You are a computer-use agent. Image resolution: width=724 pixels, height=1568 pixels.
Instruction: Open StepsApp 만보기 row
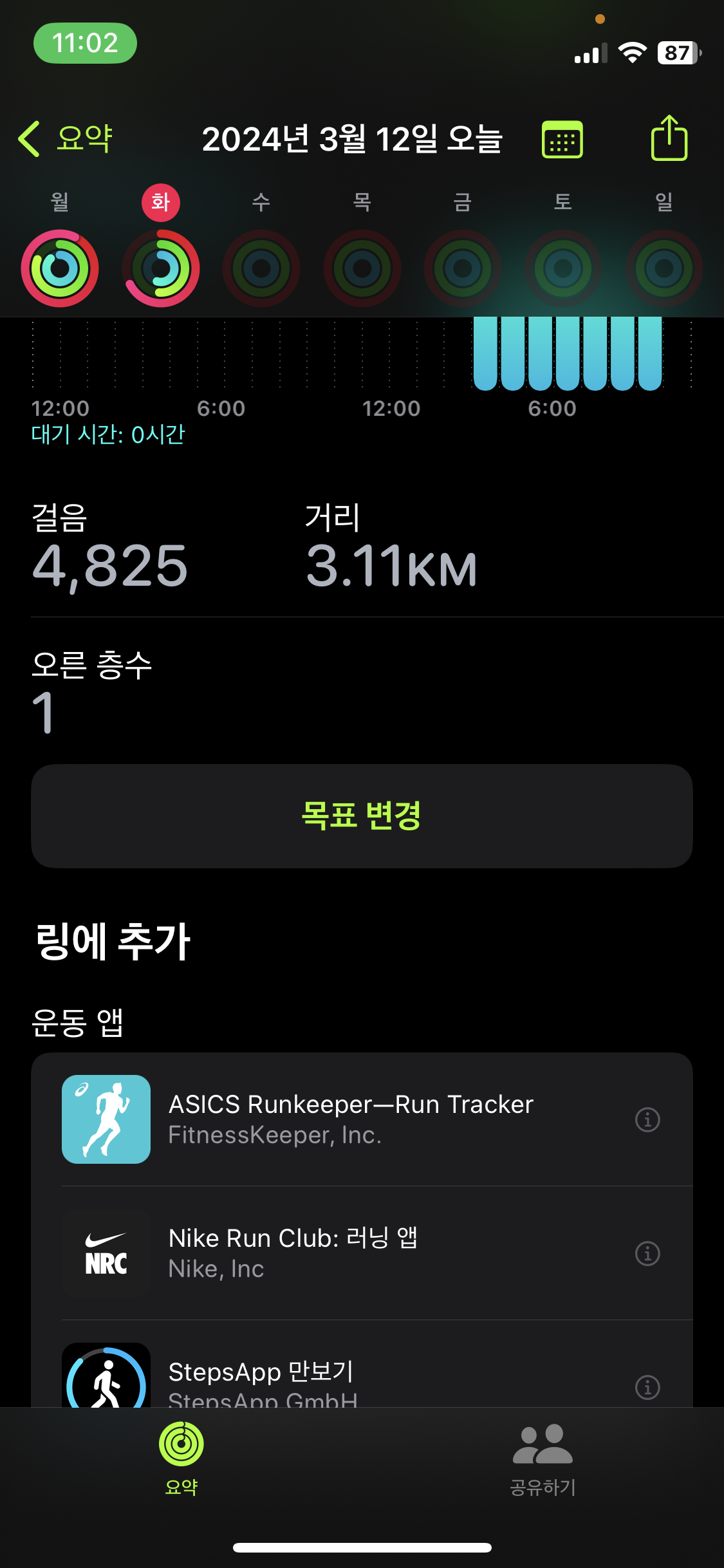[351, 1377]
